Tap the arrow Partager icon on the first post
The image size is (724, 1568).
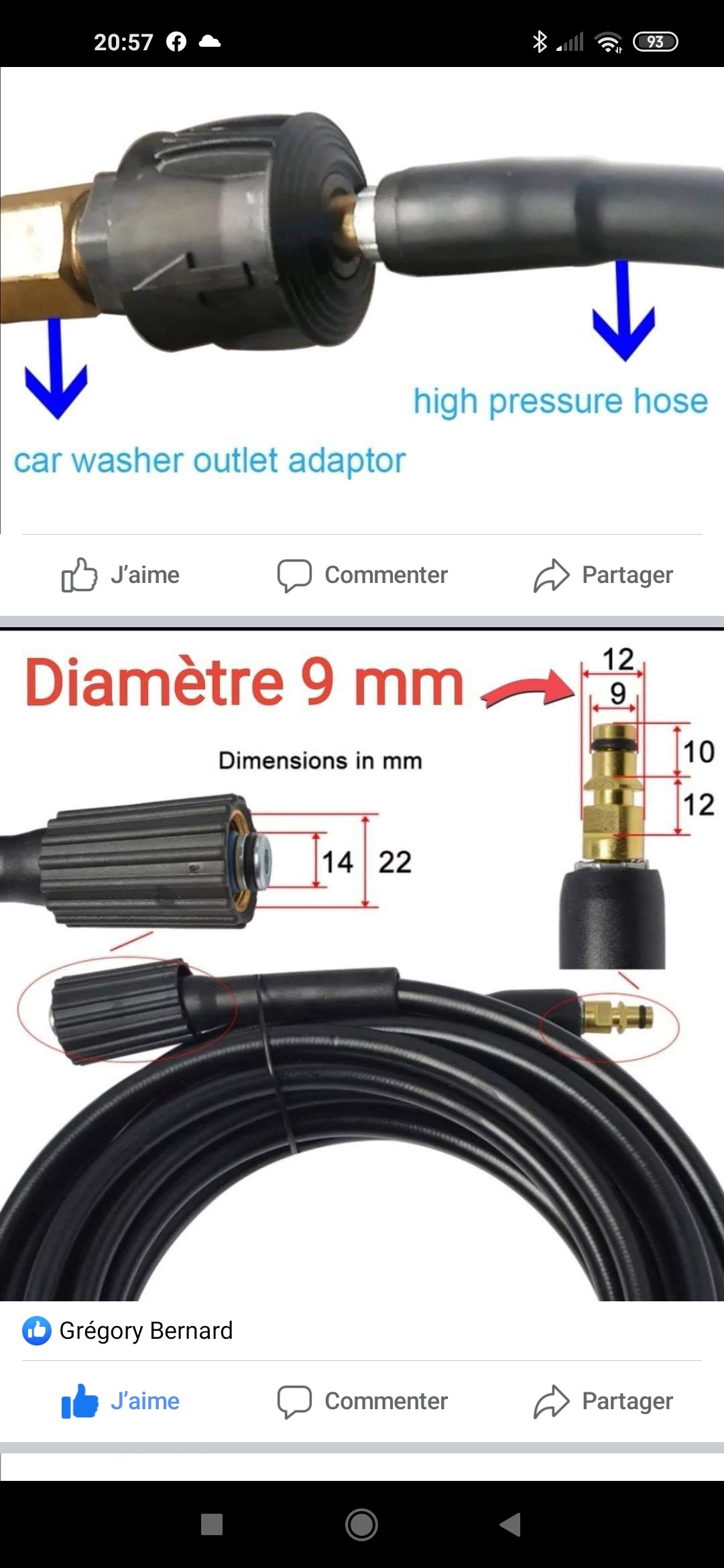click(551, 574)
